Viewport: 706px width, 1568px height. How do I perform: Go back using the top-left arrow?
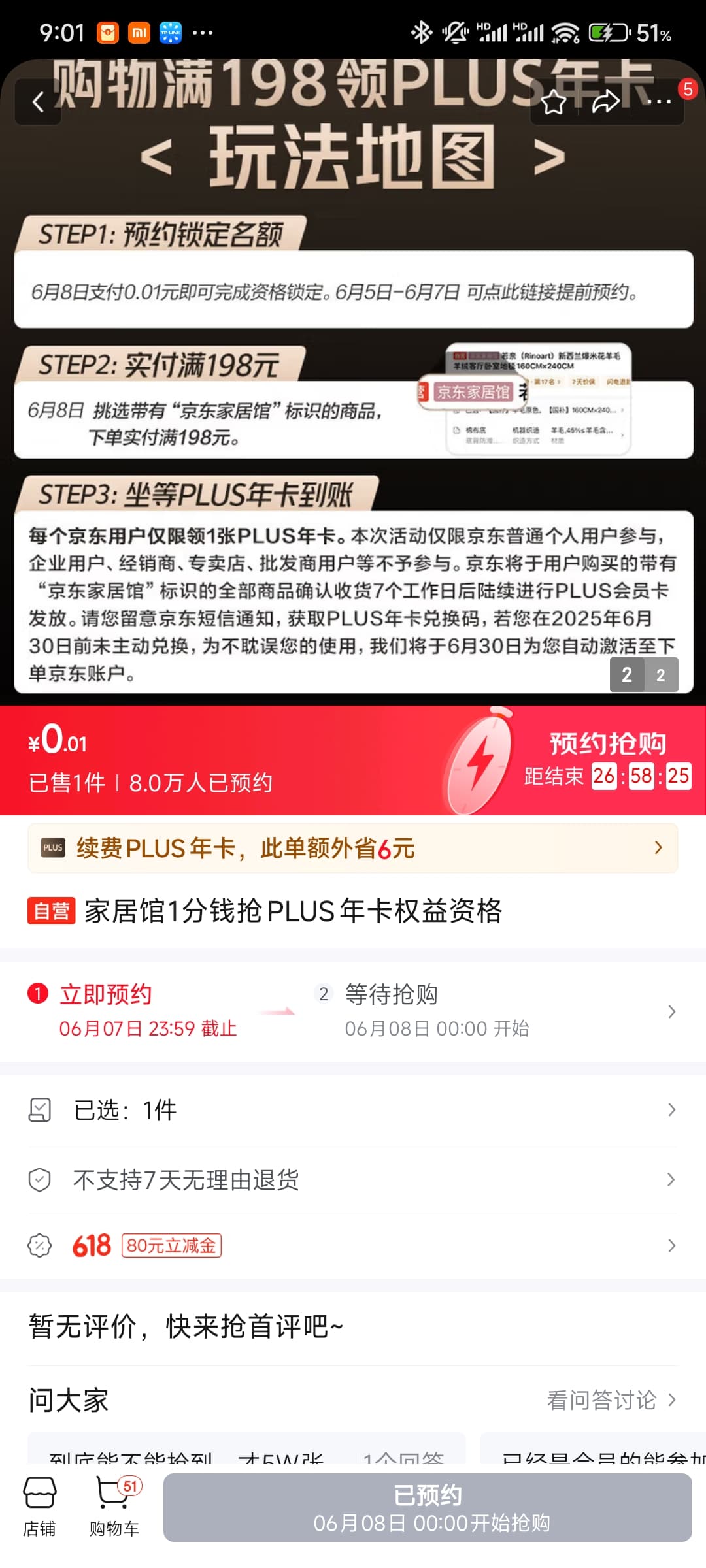coord(38,102)
